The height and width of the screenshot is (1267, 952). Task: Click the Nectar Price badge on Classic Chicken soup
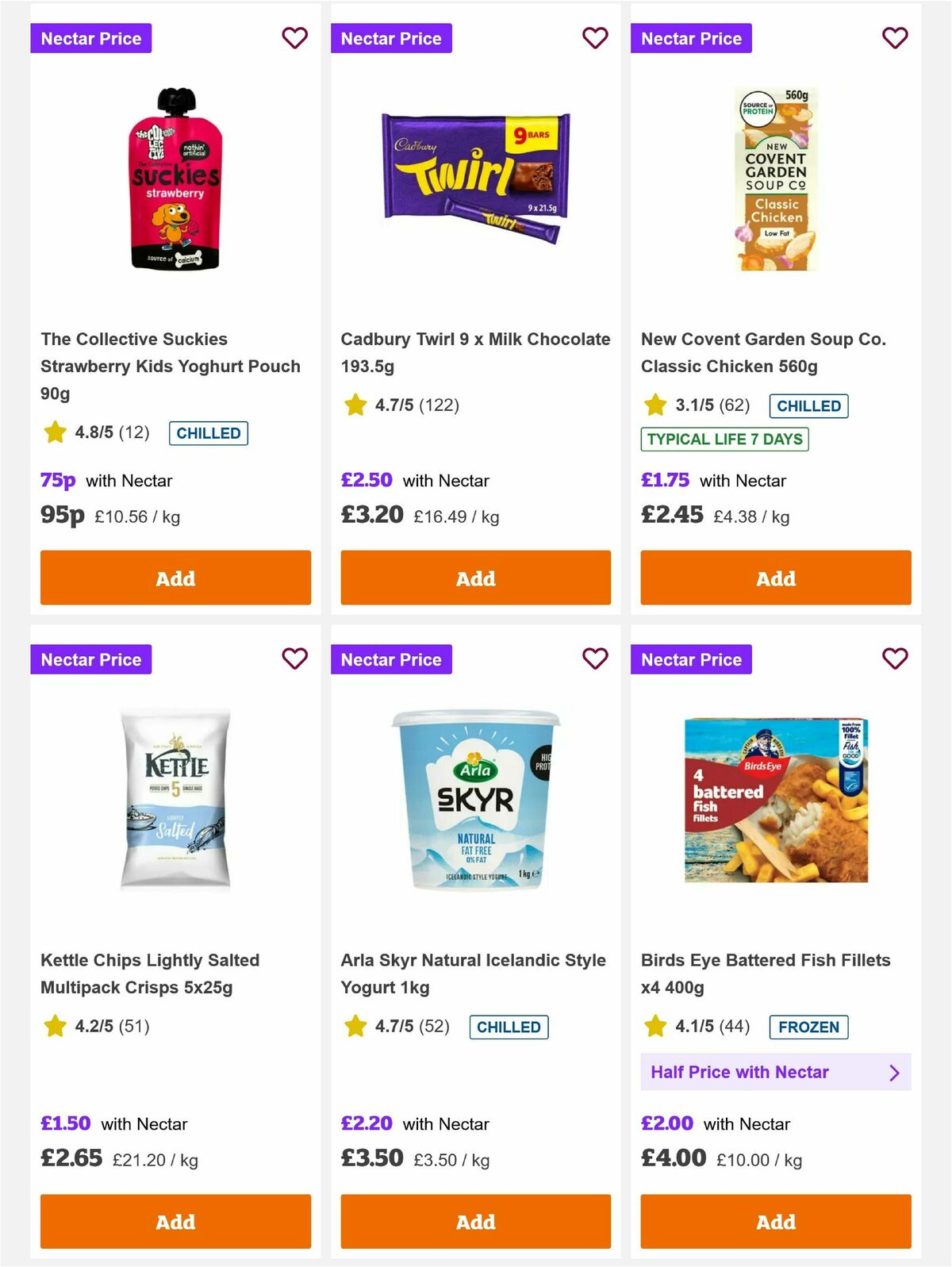(x=691, y=37)
